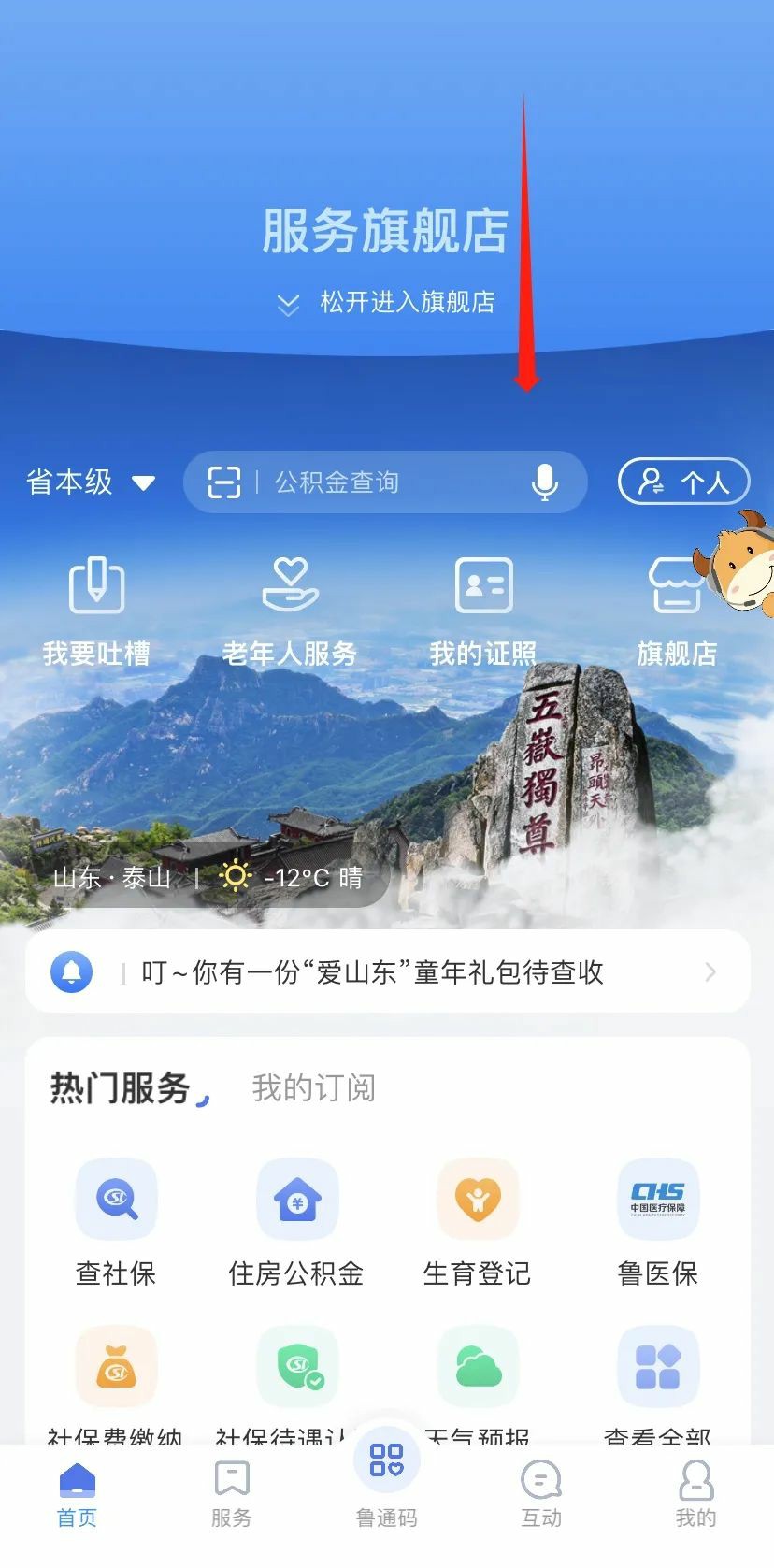Open the 旗舰店 shortcut
The width and height of the screenshot is (774, 1568).
point(677,611)
